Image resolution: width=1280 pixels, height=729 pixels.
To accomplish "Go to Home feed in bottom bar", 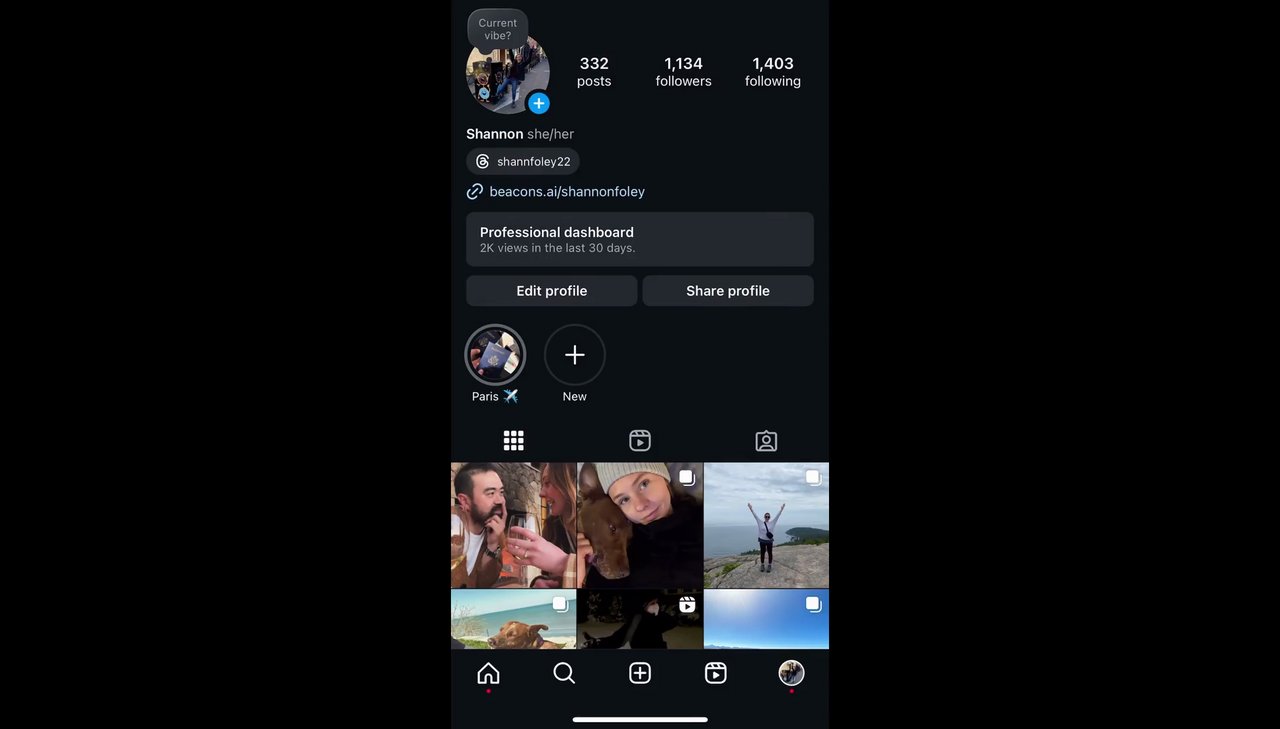I will click(x=488, y=673).
